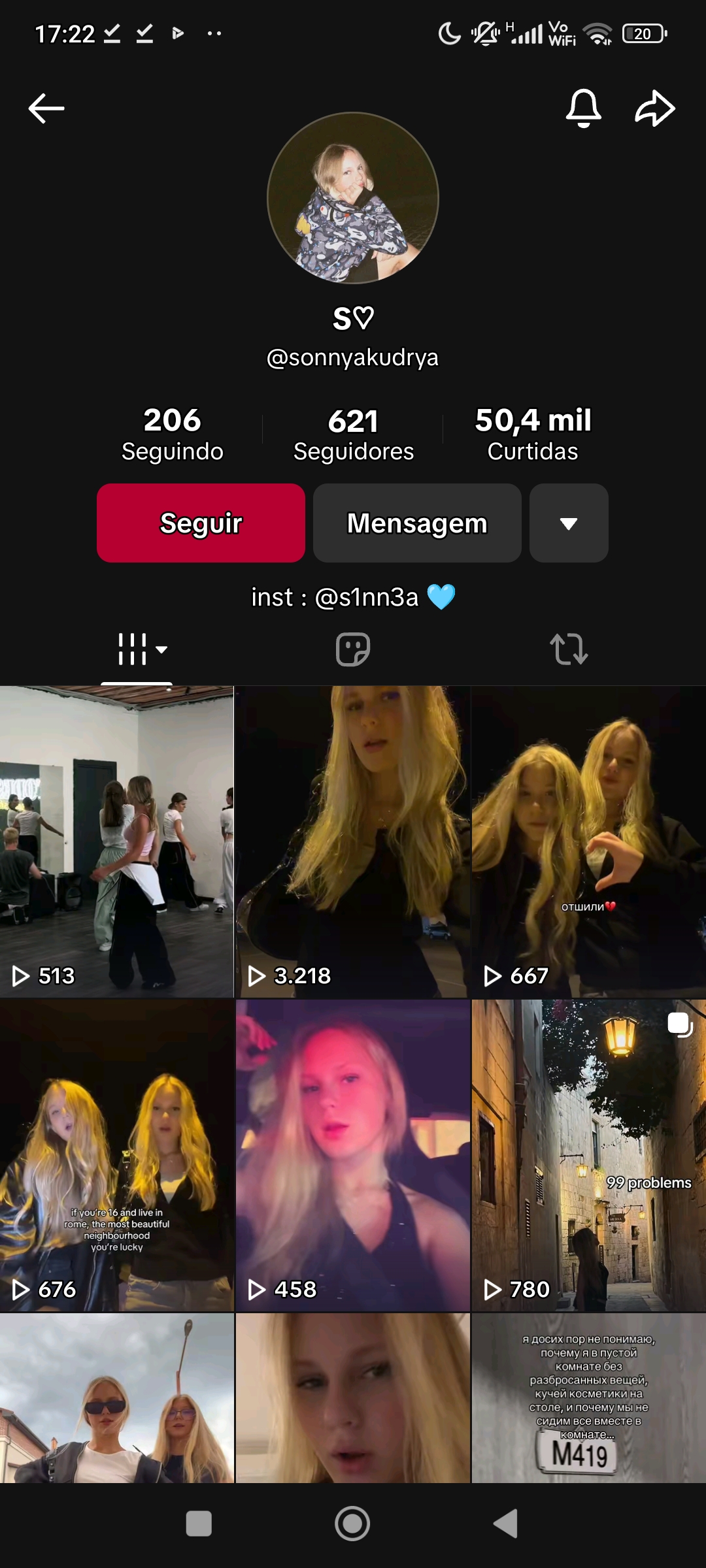
Task: Open the video with 513 views
Action: point(116,841)
